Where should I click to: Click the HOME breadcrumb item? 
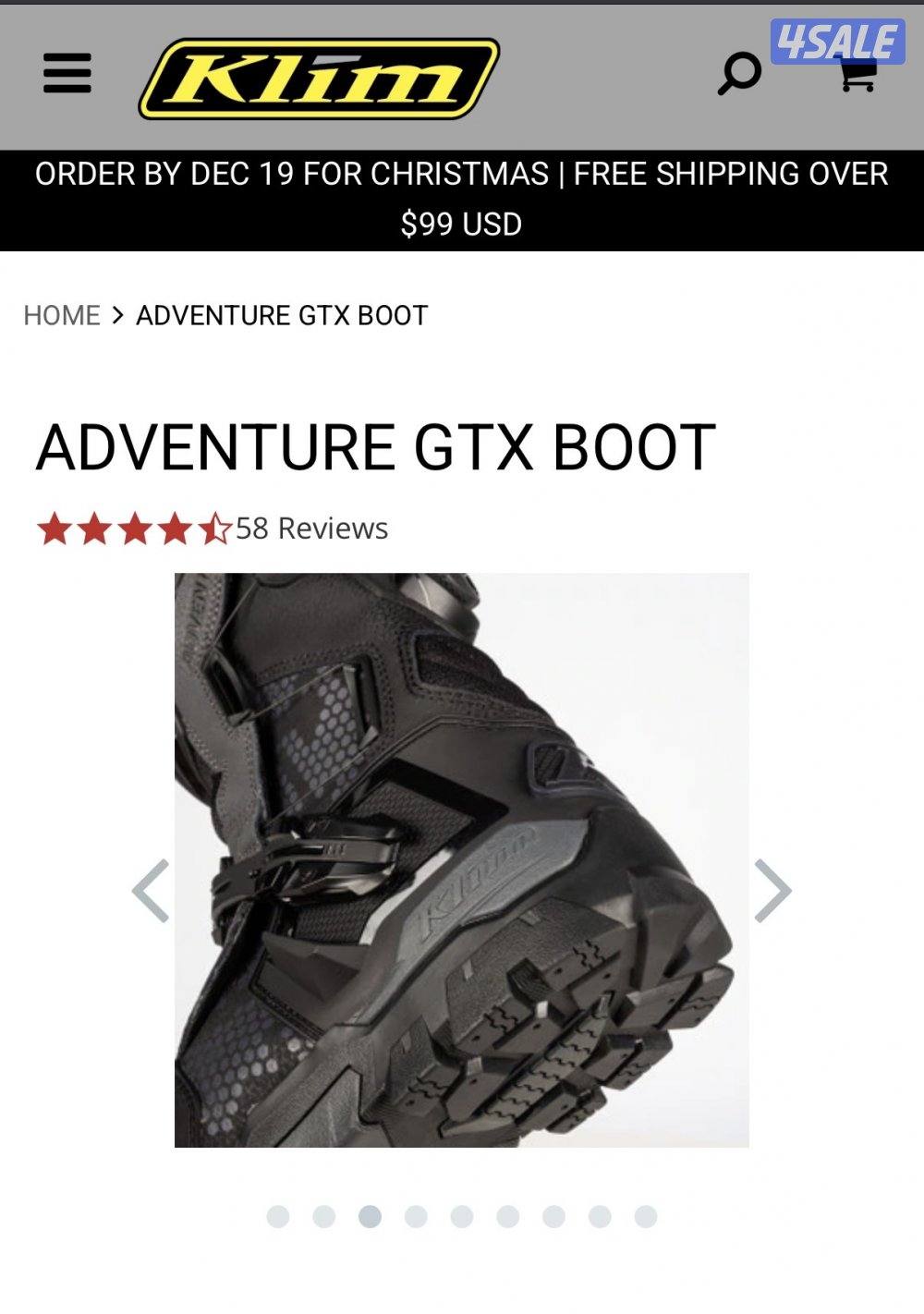[61, 315]
